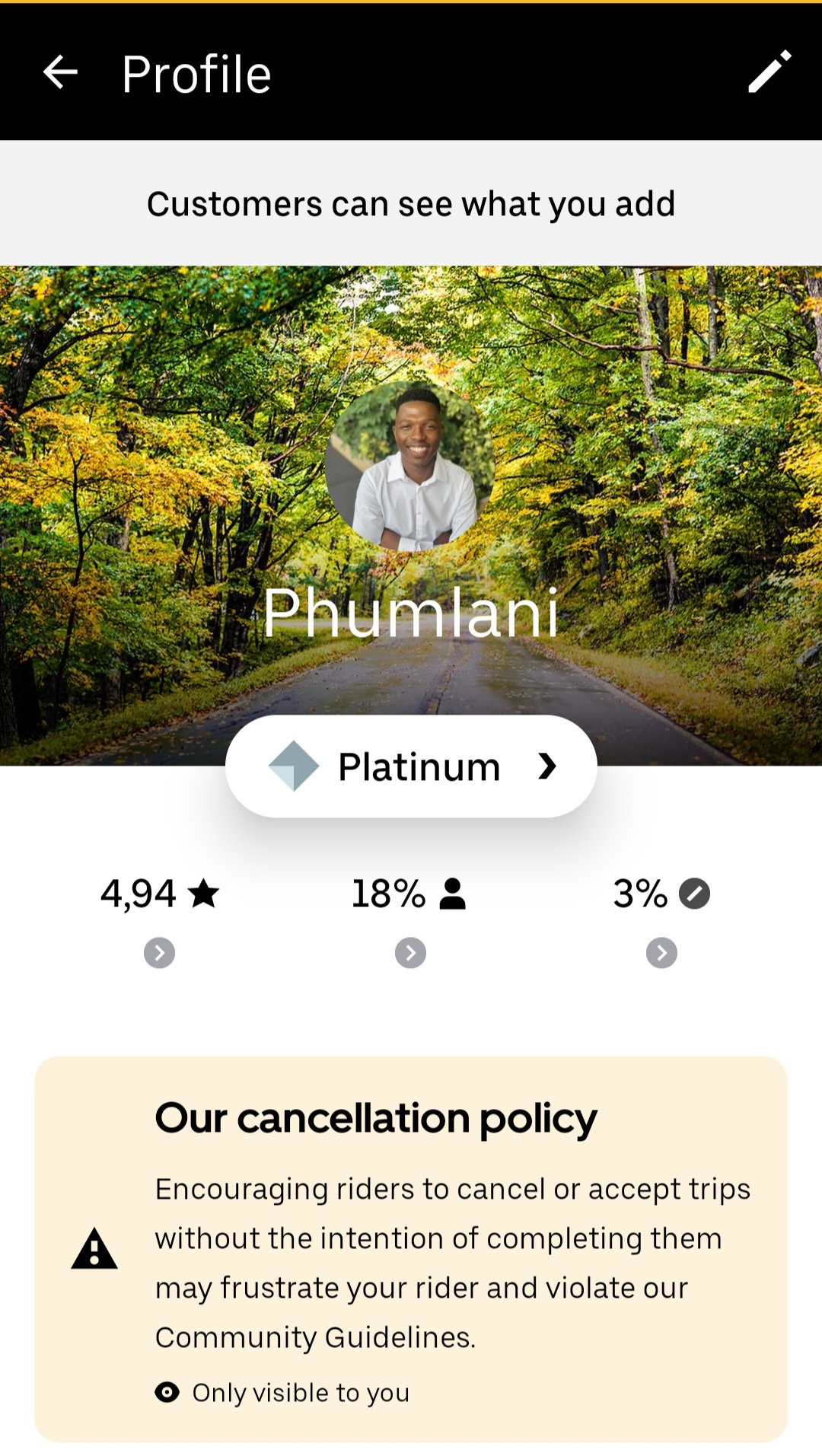
Task: Edit profile with the pencil icon
Action: pos(769,72)
